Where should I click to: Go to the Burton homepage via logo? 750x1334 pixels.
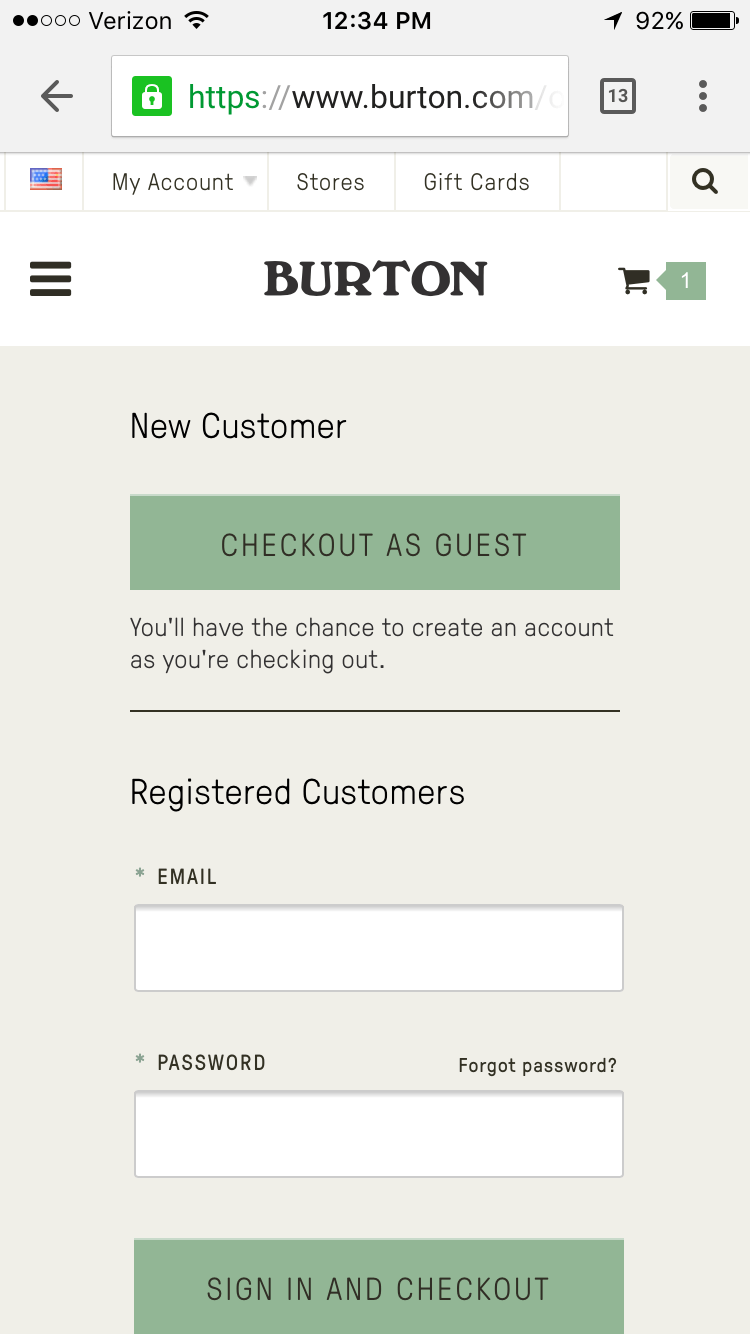(x=375, y=279)
